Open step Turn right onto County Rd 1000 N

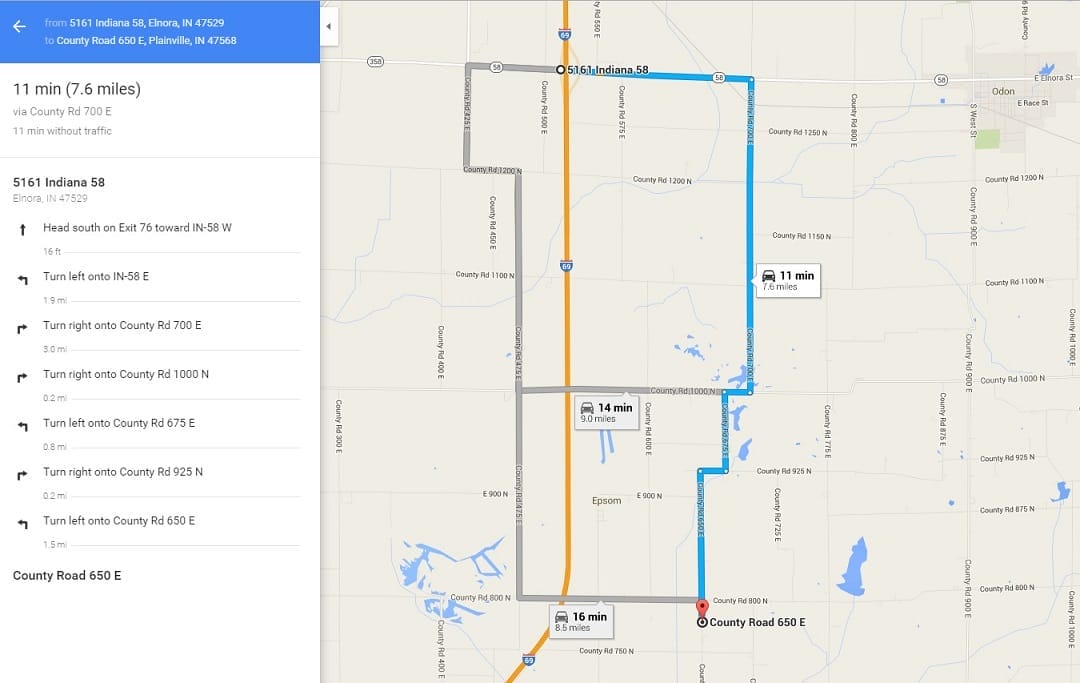pos(126,375)
